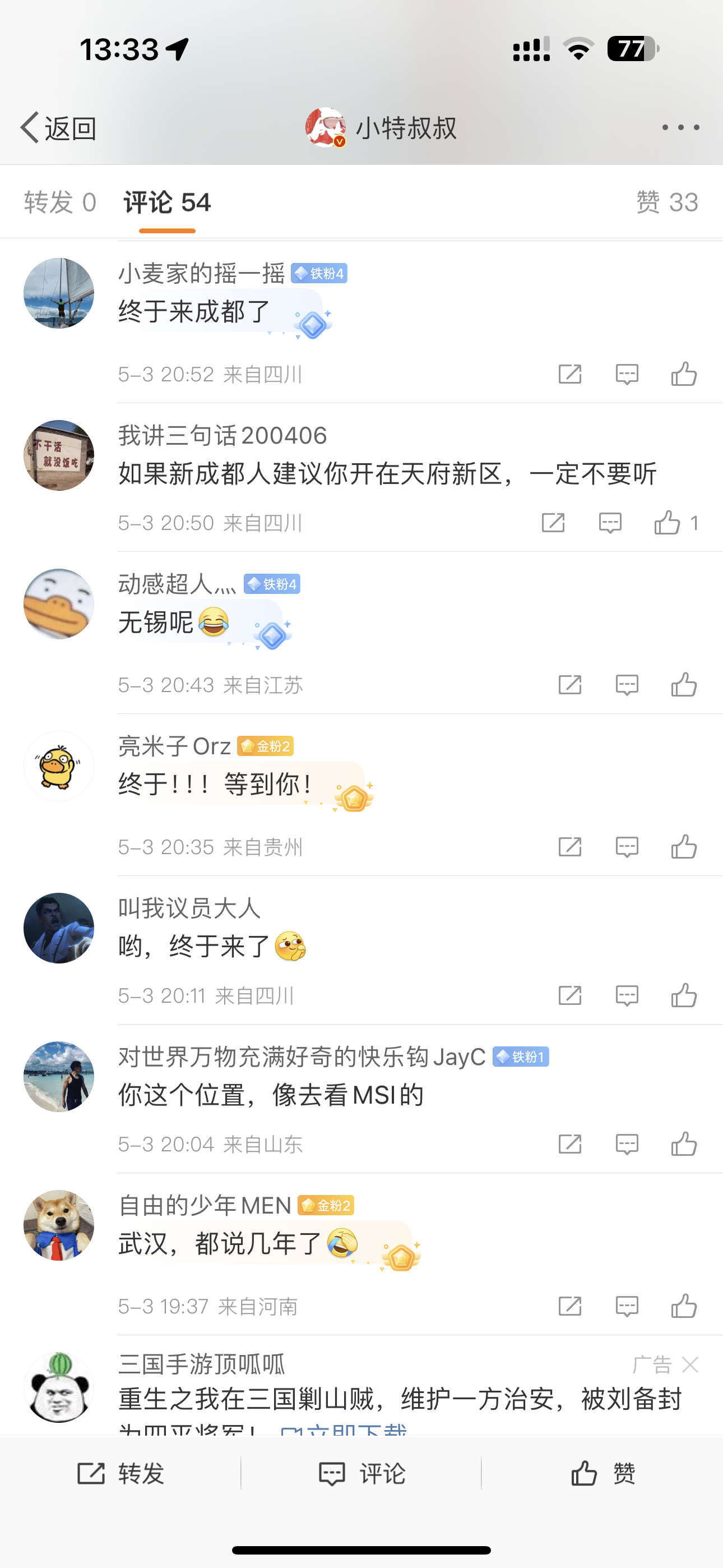Switch to the 转发 0 tab
This screenshot has height=1568, width=723.
pos(59,202)
